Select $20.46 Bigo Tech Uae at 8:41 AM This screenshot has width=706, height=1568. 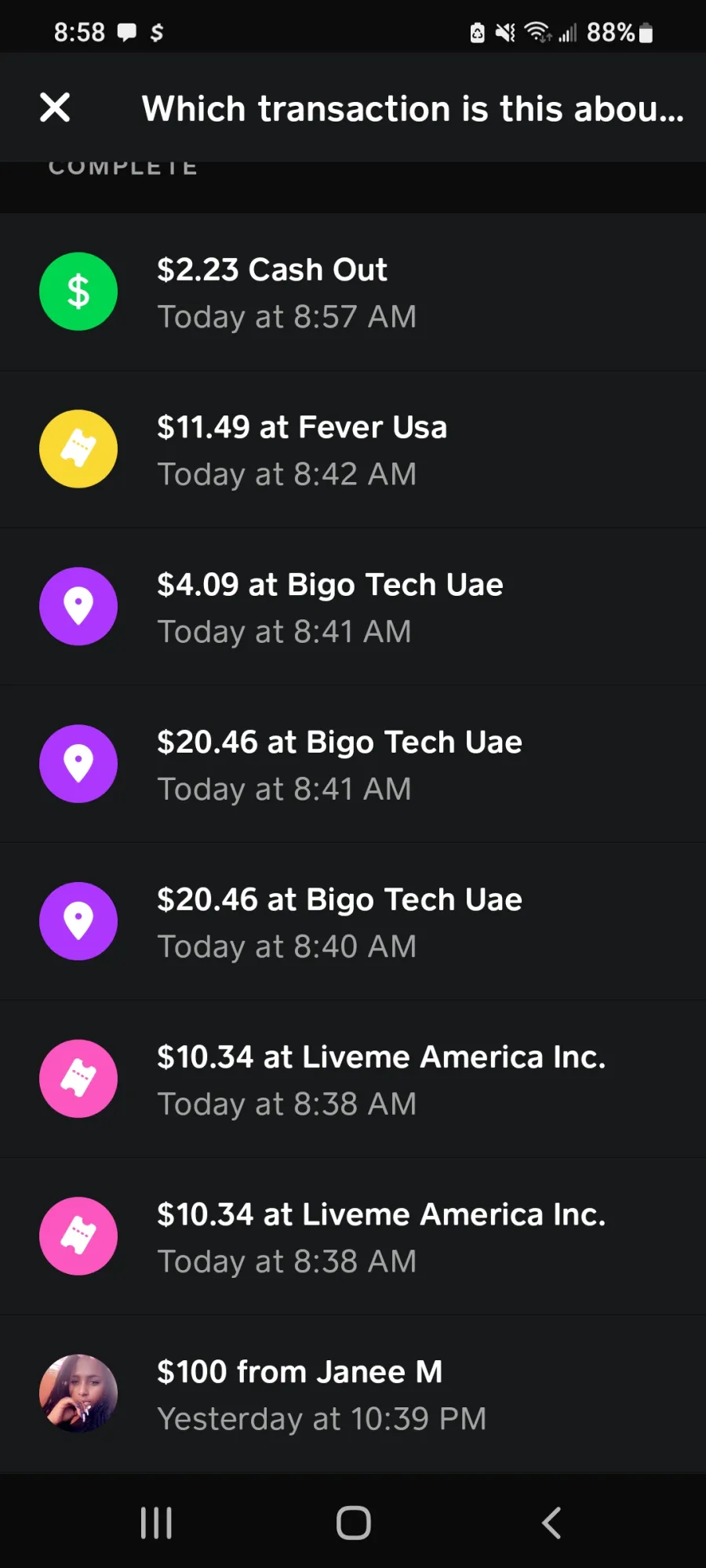pos(353,764)
